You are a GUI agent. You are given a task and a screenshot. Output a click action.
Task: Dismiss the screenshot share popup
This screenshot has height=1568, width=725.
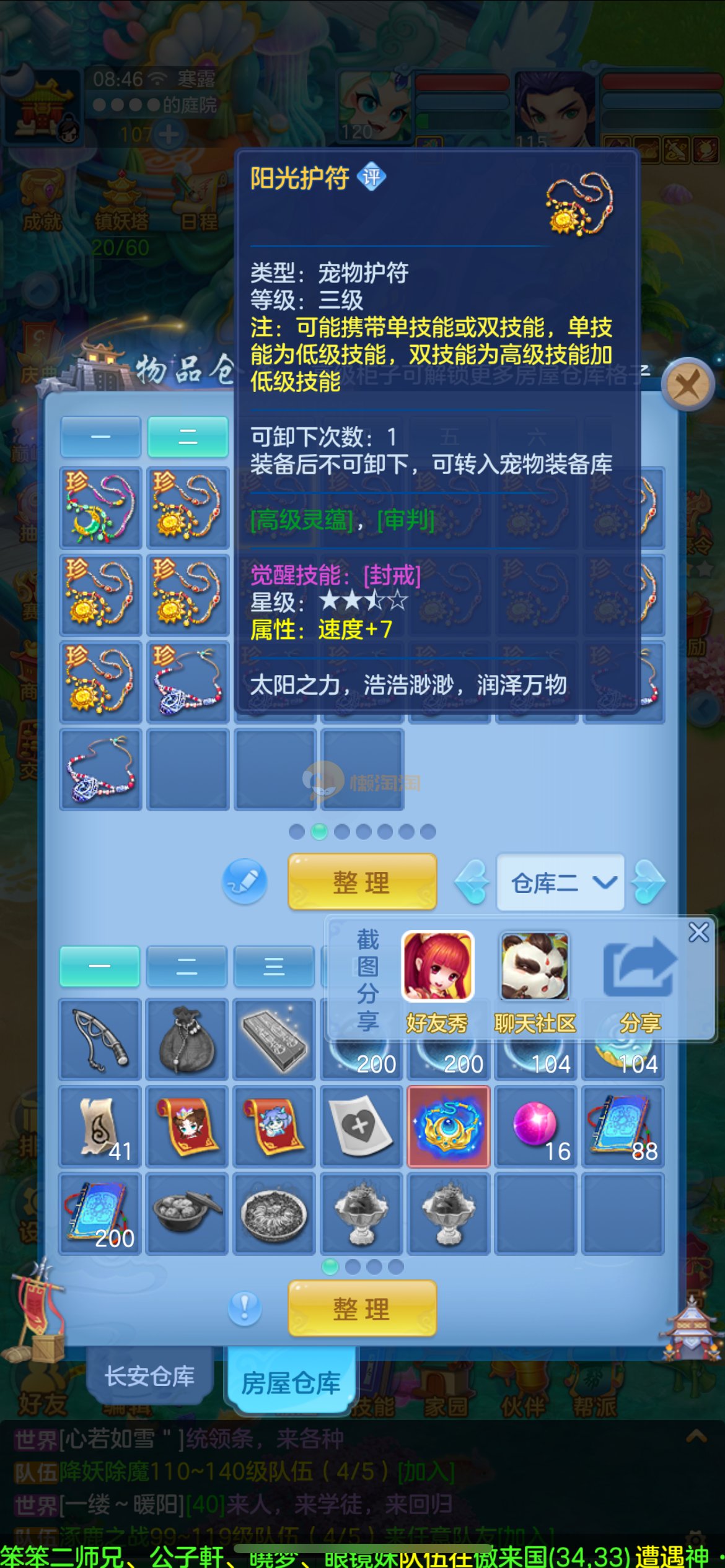coord(698,932)
